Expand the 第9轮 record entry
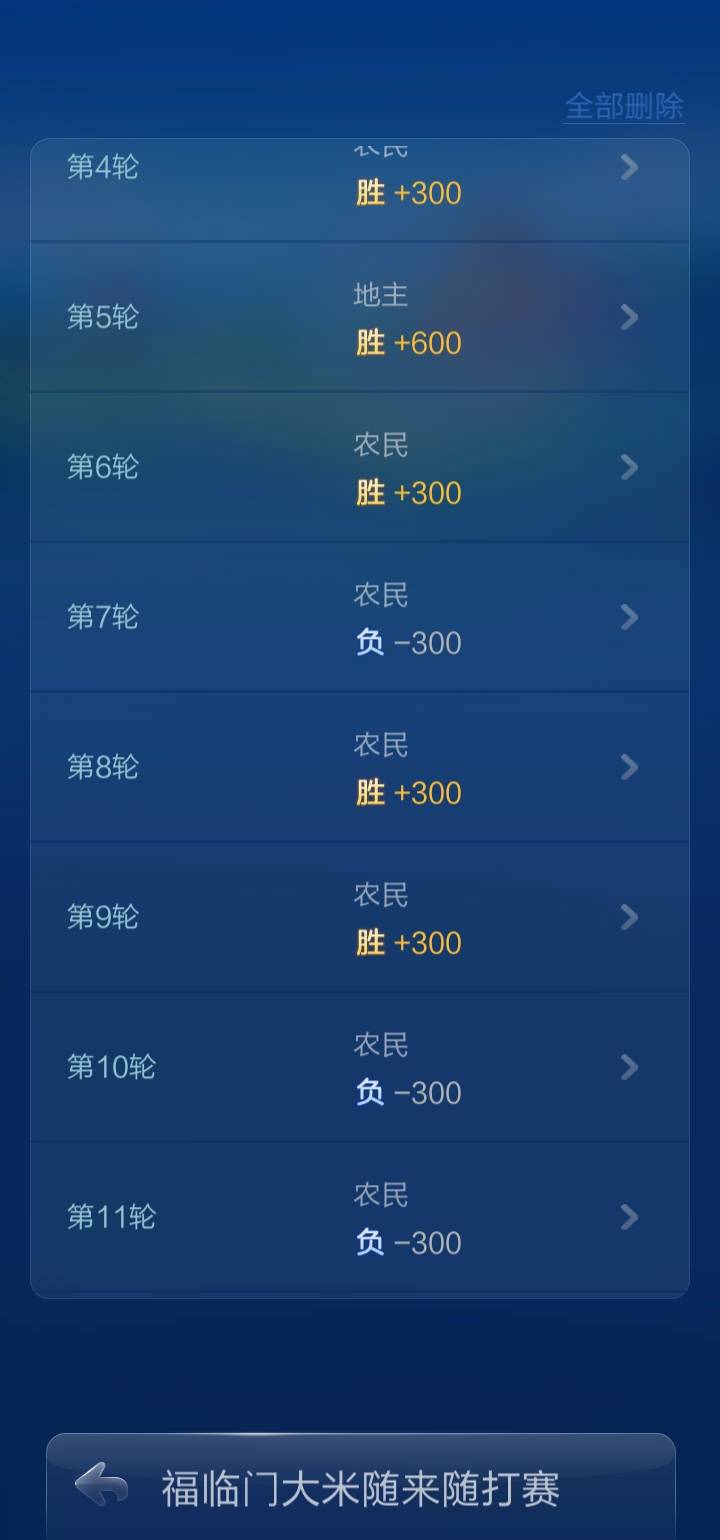 coord(360,917)
